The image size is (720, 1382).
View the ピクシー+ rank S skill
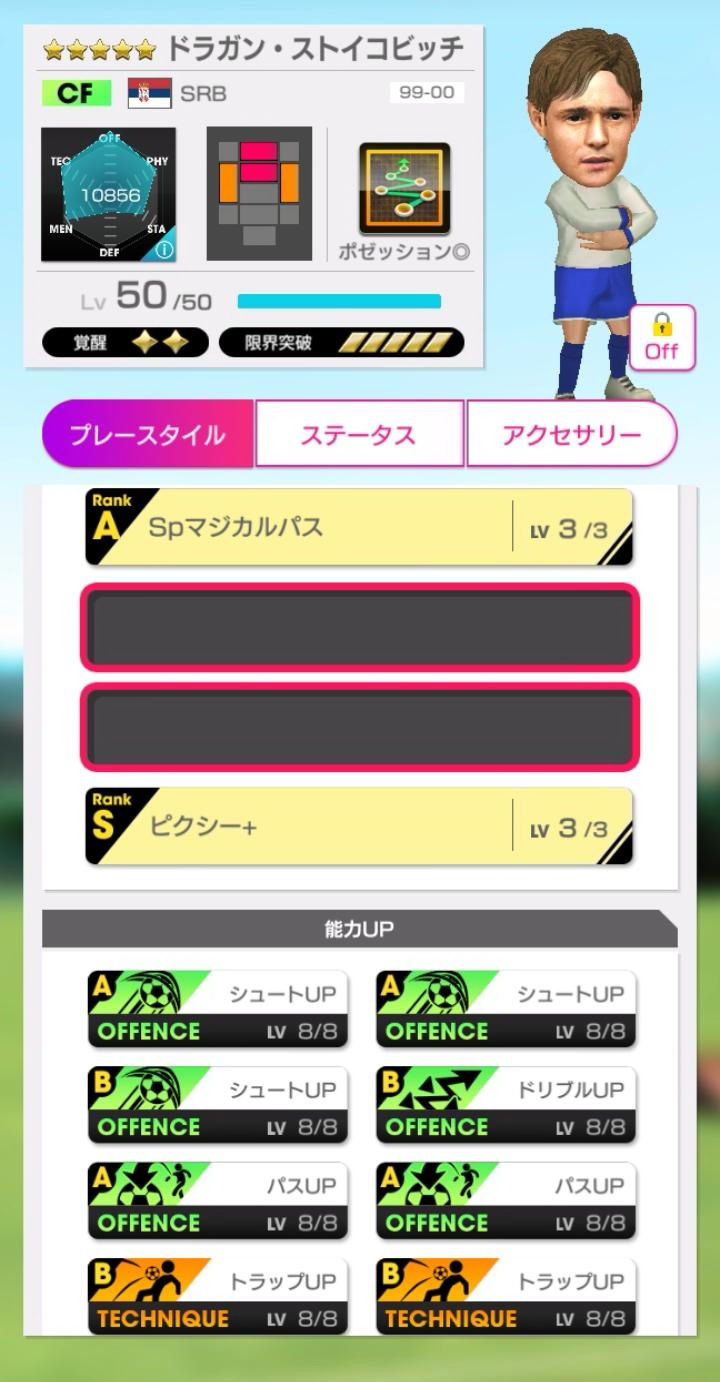tap(358, 826)
